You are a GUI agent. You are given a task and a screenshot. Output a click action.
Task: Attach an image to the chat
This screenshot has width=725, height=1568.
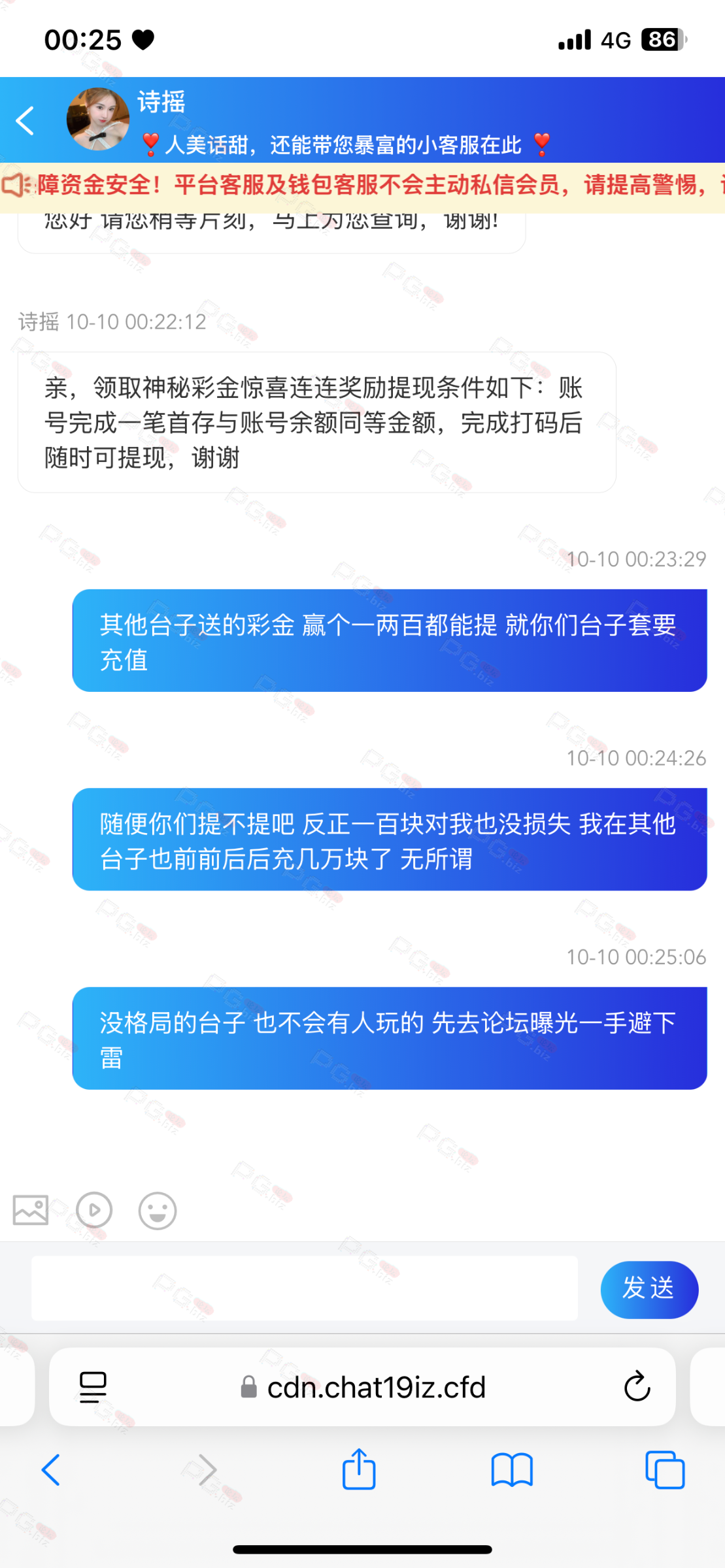click(31, 1210)
